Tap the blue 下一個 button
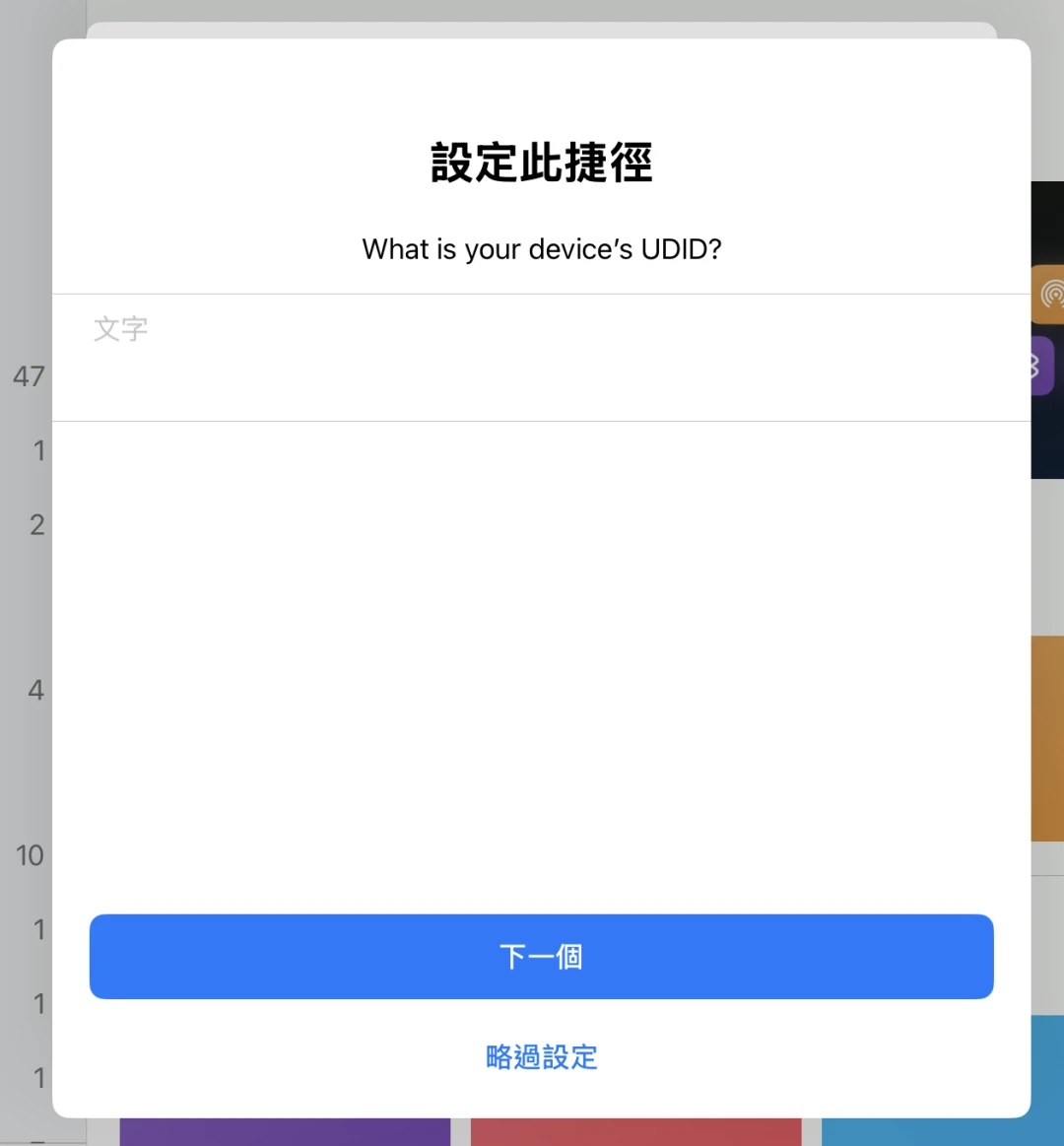This screenshot has height=1146, width=1064. coord(541,957)
